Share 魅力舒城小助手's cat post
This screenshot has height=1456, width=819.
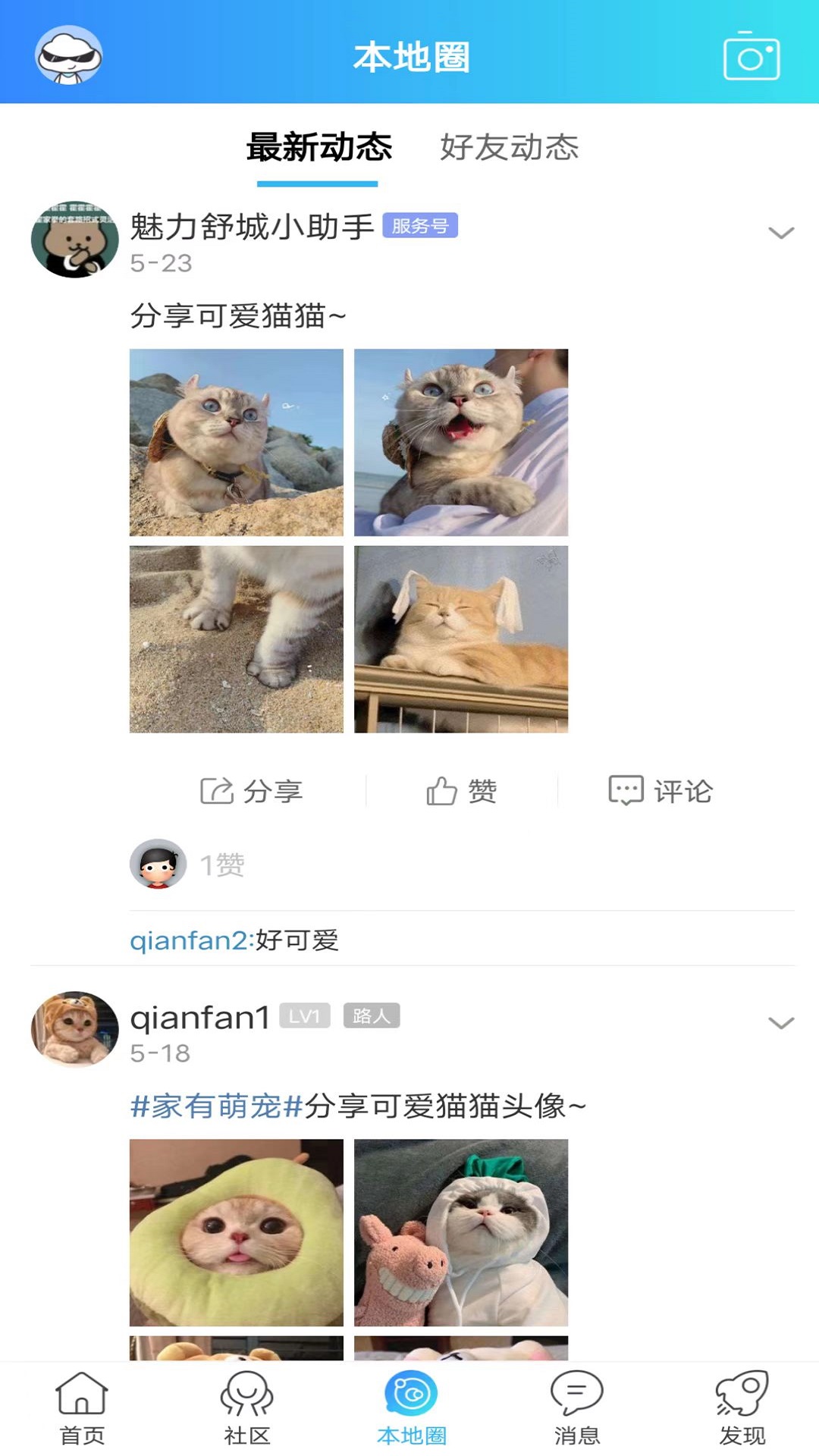[251, 791]
